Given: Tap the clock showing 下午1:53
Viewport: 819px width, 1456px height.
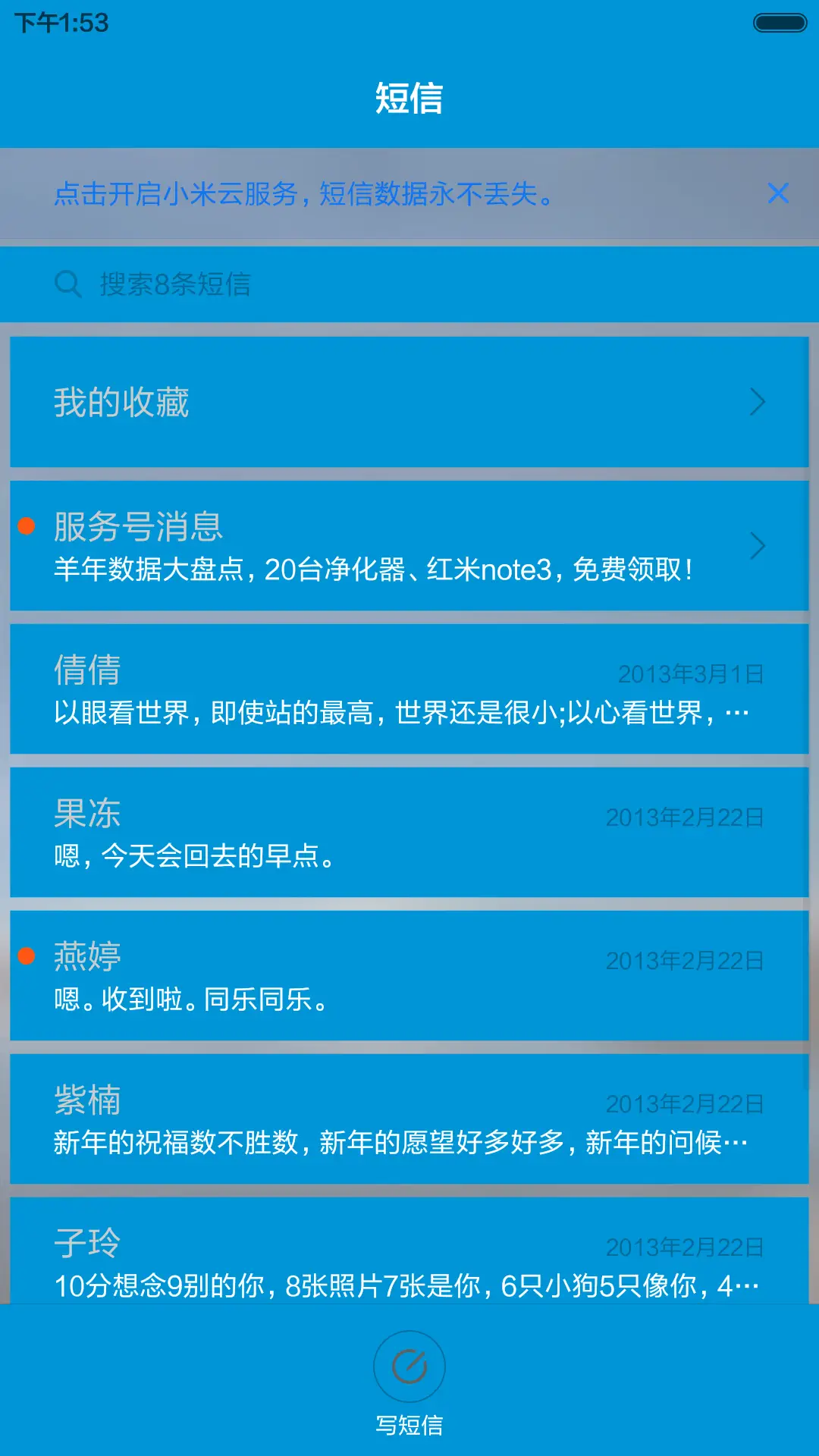Looking at the screenshot, I should 57,20.
